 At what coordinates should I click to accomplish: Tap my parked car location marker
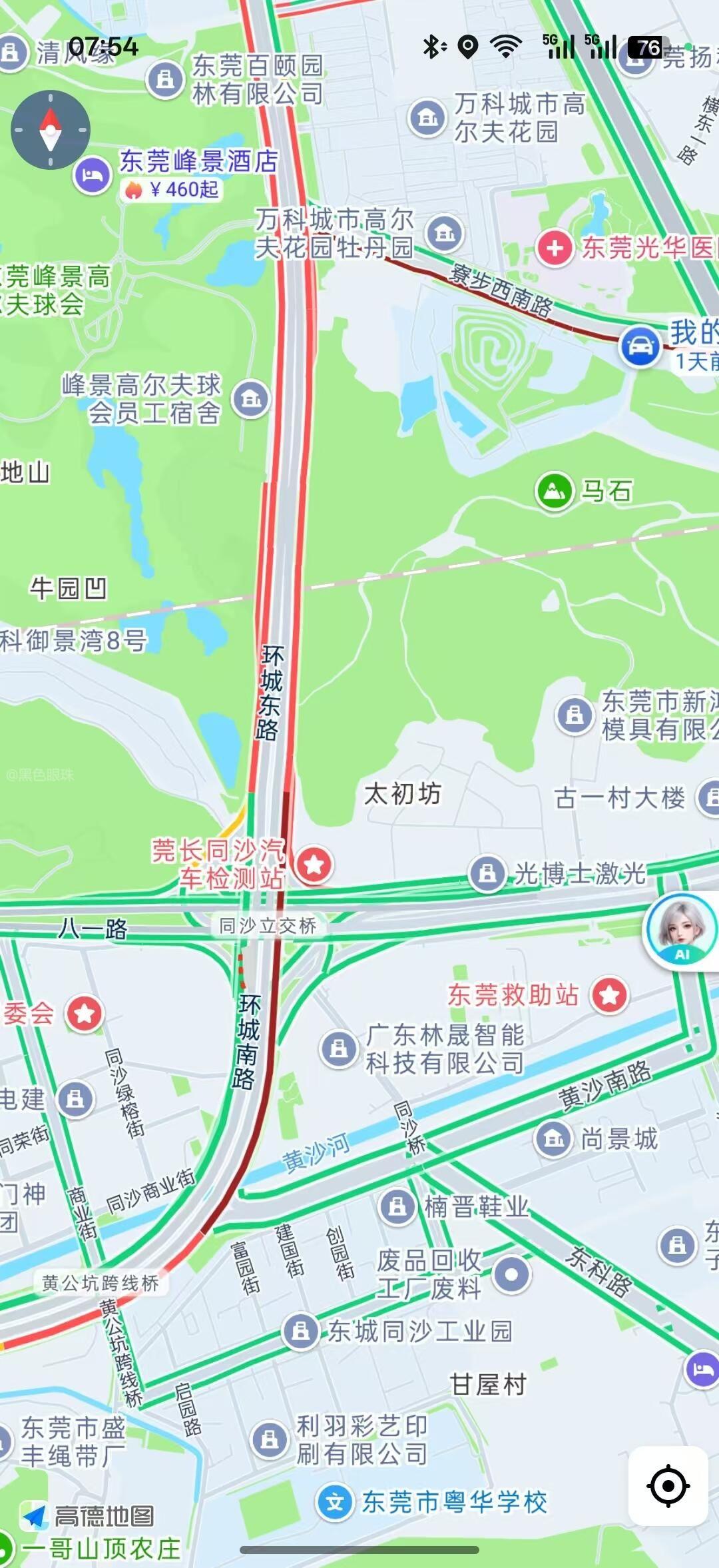click(x=640, y=346)
